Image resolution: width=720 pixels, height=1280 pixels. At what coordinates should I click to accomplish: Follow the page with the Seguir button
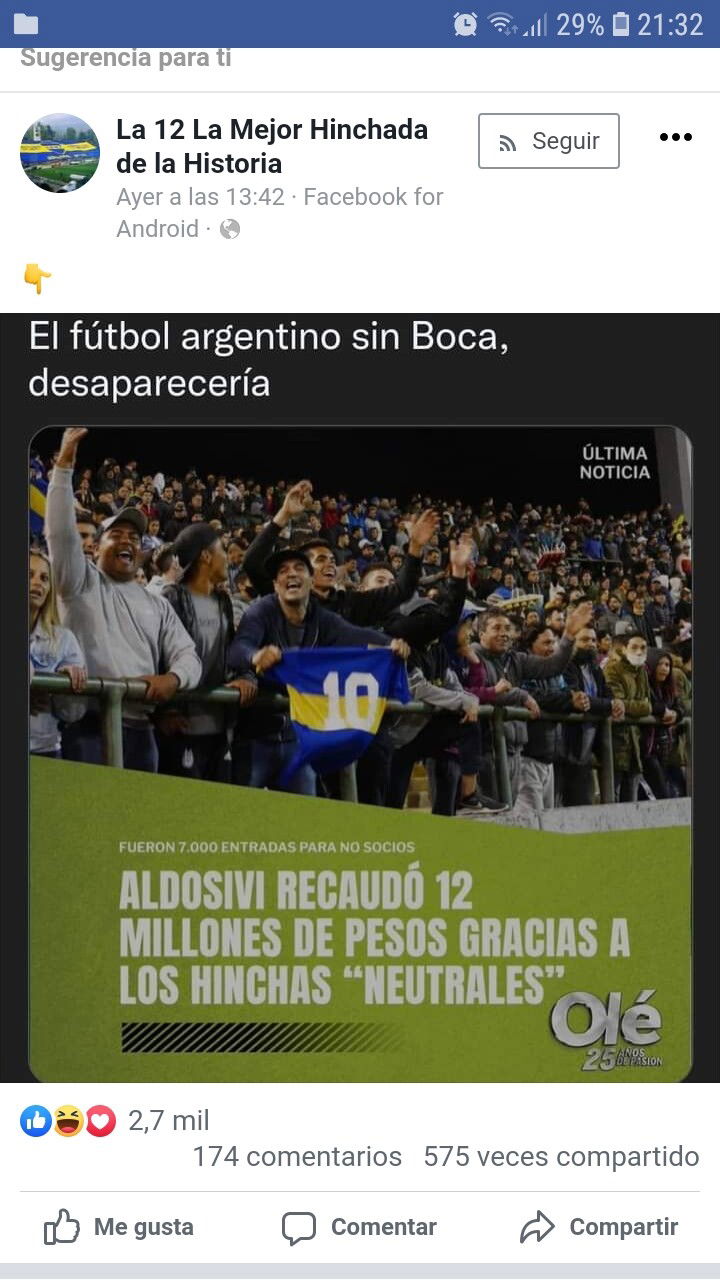549,141
